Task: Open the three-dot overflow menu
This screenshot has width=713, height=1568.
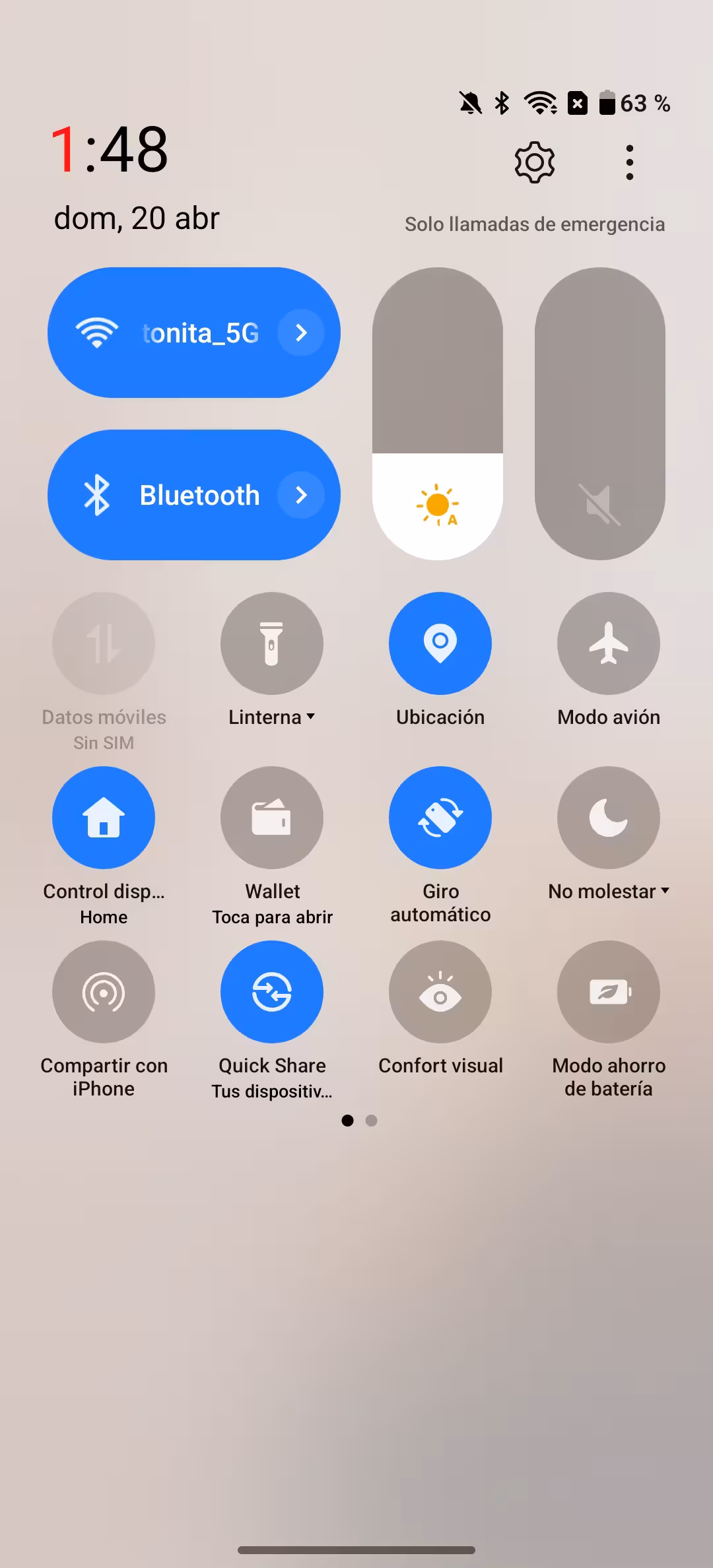Action: coord(630,162)
